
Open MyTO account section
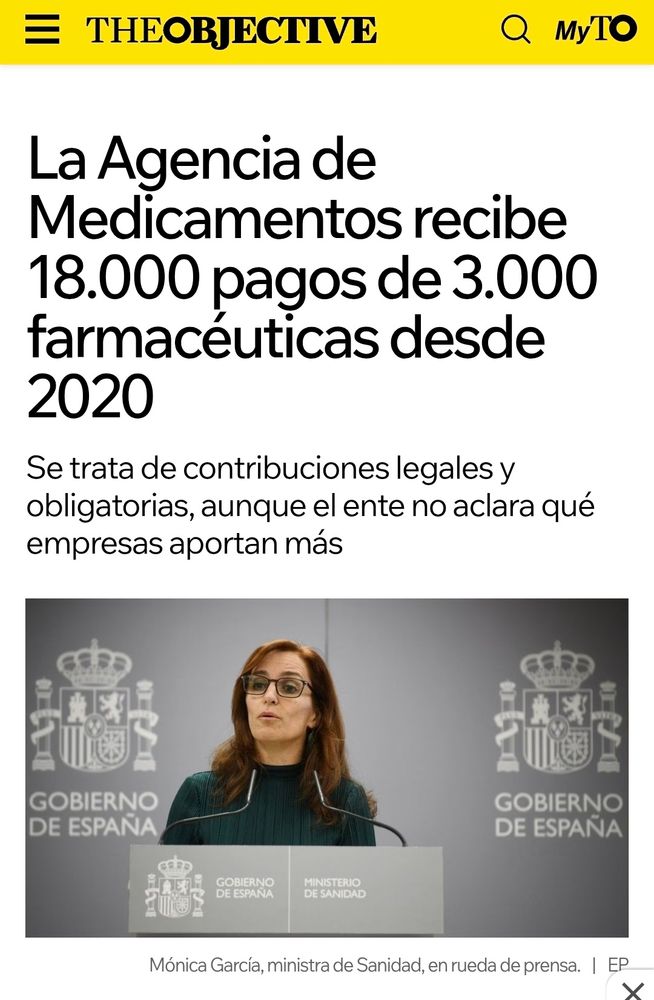(x=595, y=30)
